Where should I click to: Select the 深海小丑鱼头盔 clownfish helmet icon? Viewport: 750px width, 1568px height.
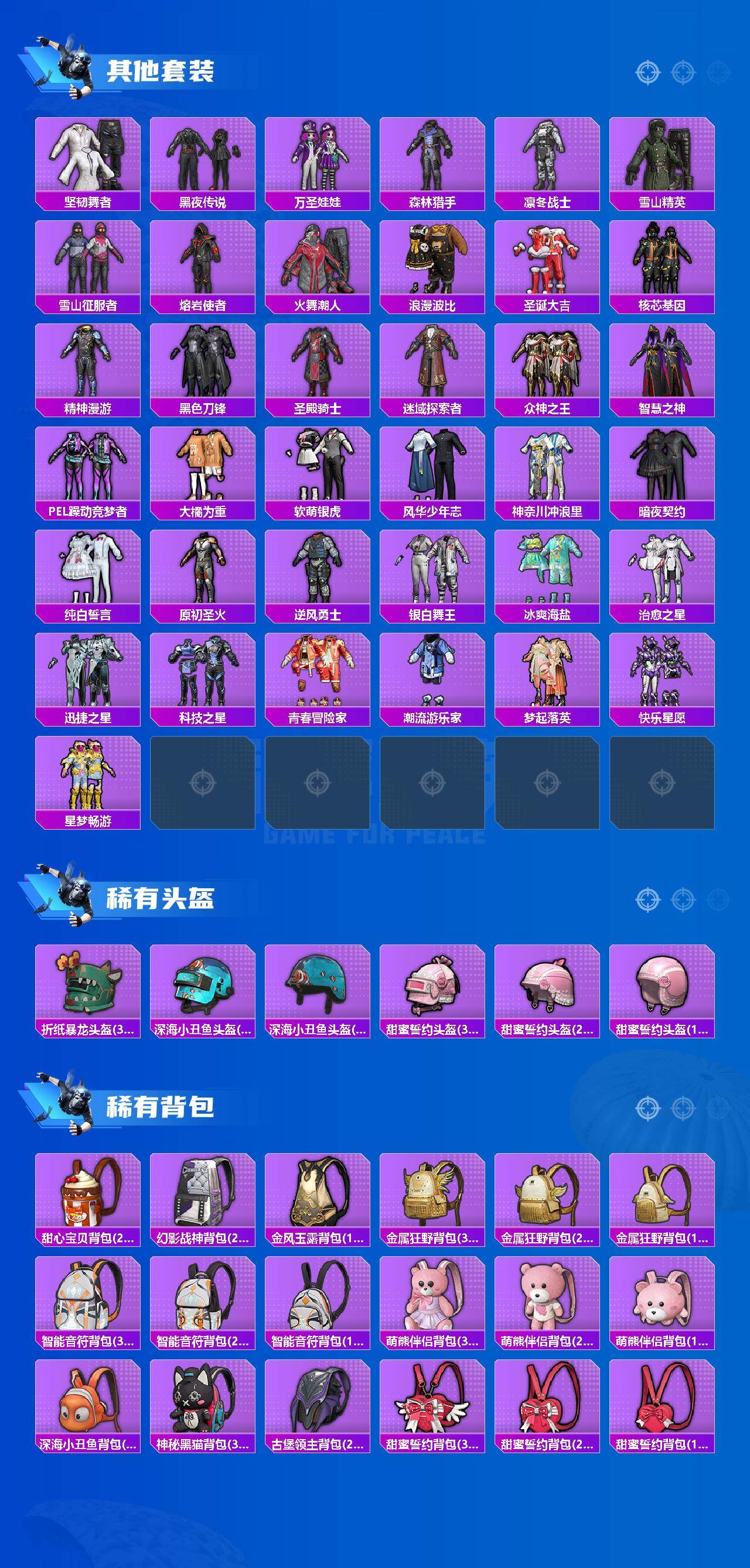204,989
